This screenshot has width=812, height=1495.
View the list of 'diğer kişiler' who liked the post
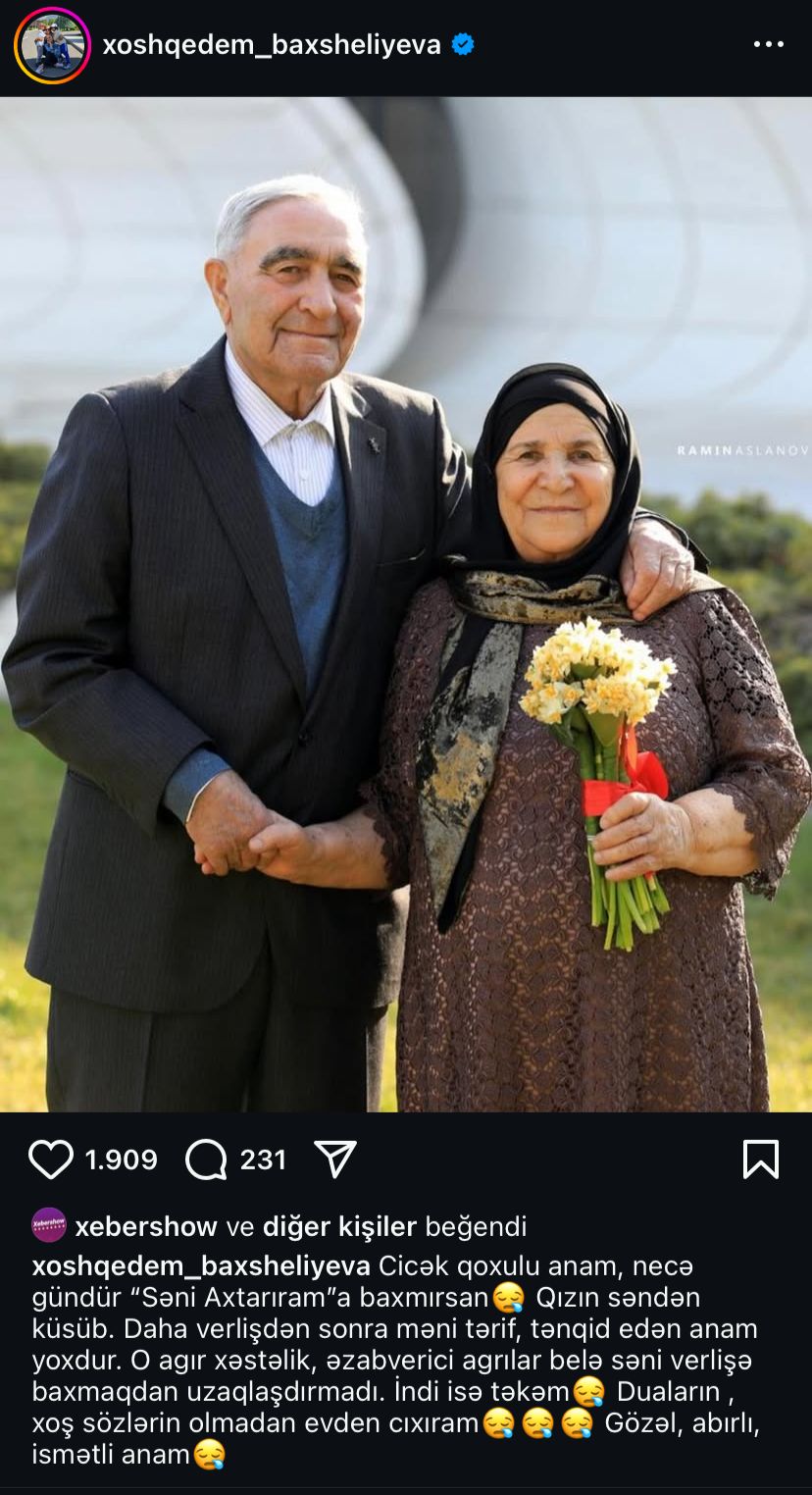[x=339, y=1226]
